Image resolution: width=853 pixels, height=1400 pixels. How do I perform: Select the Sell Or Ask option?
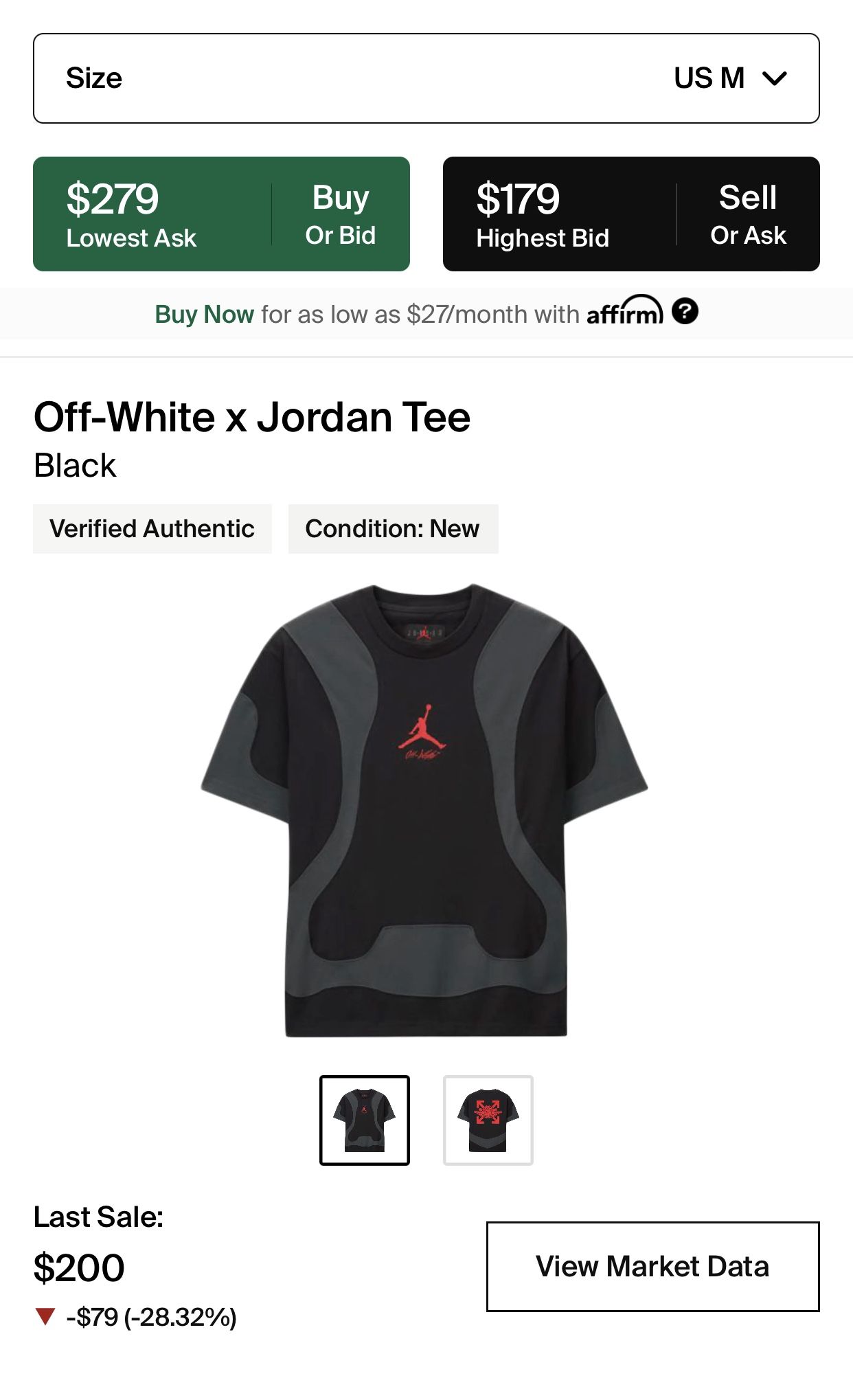pyautogui.click(x=749, y=214)
